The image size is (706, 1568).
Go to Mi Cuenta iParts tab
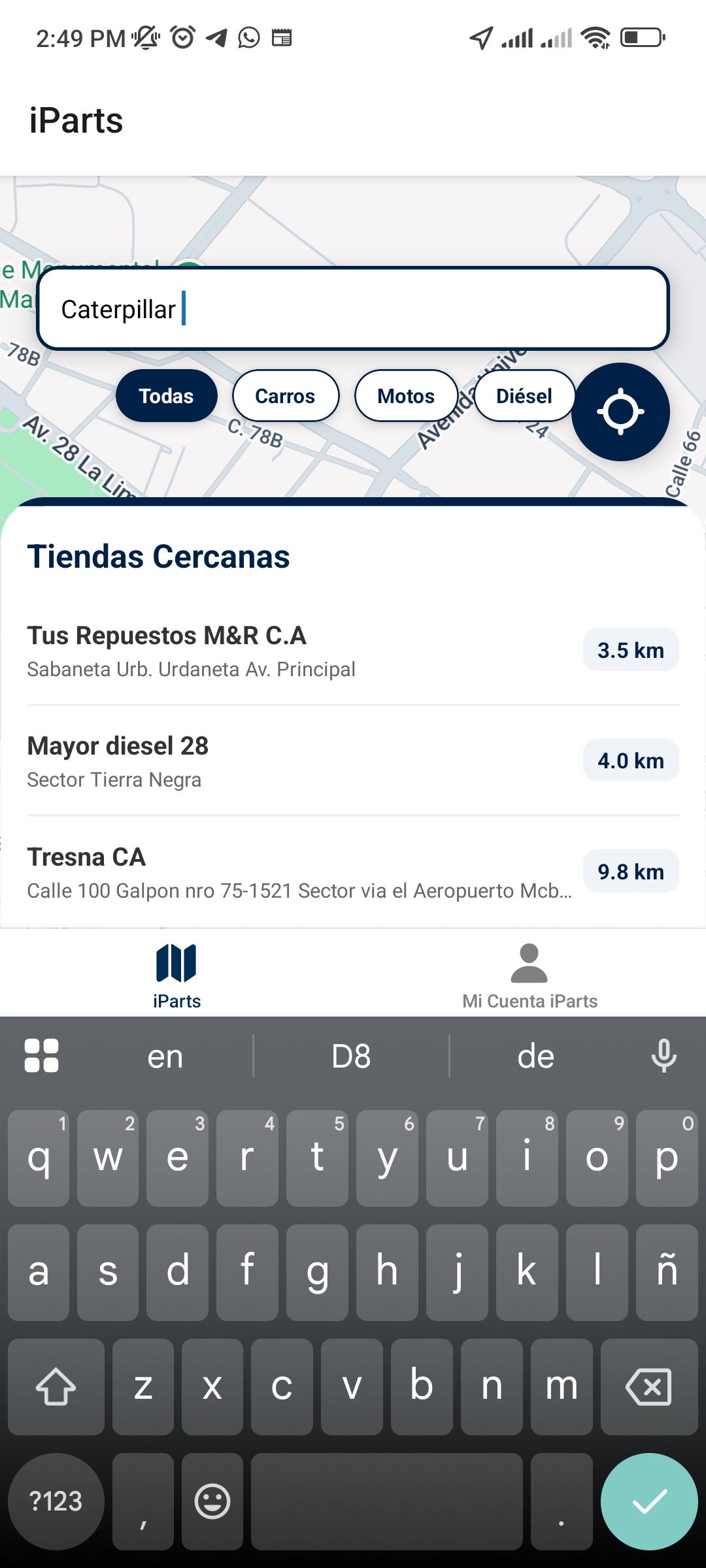(529, 975)
